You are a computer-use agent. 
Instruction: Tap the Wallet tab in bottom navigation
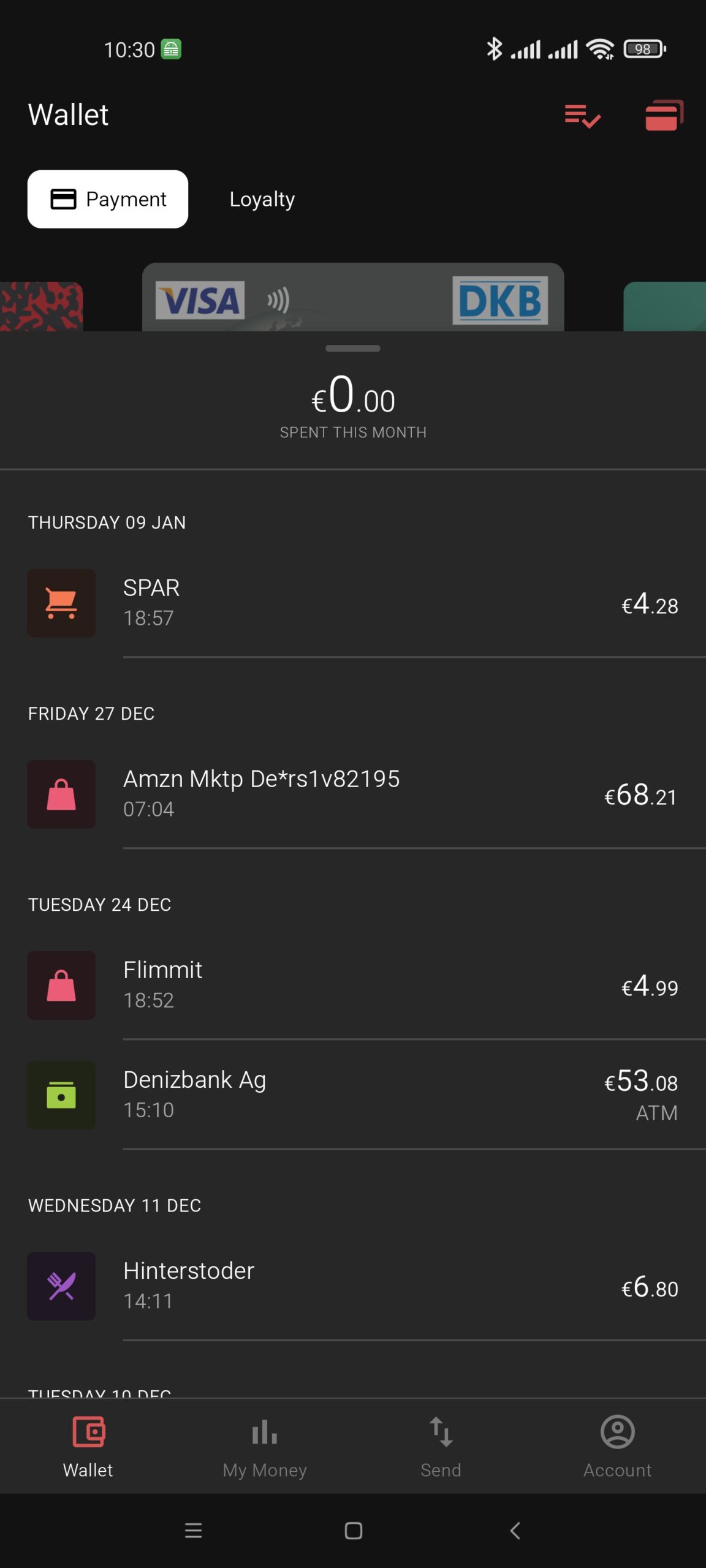click(x=88, y=1447)
